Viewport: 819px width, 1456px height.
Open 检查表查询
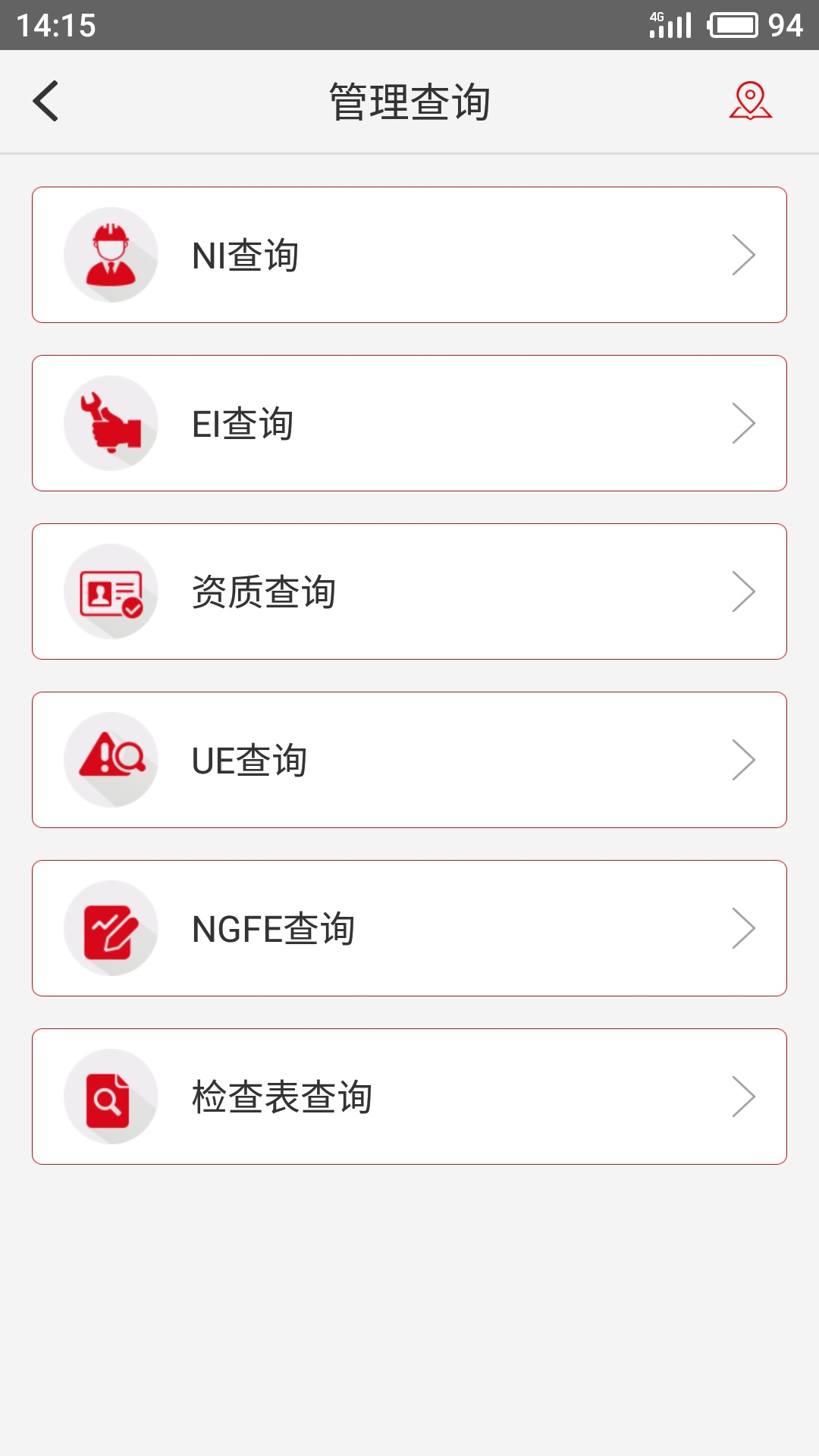409,1097
